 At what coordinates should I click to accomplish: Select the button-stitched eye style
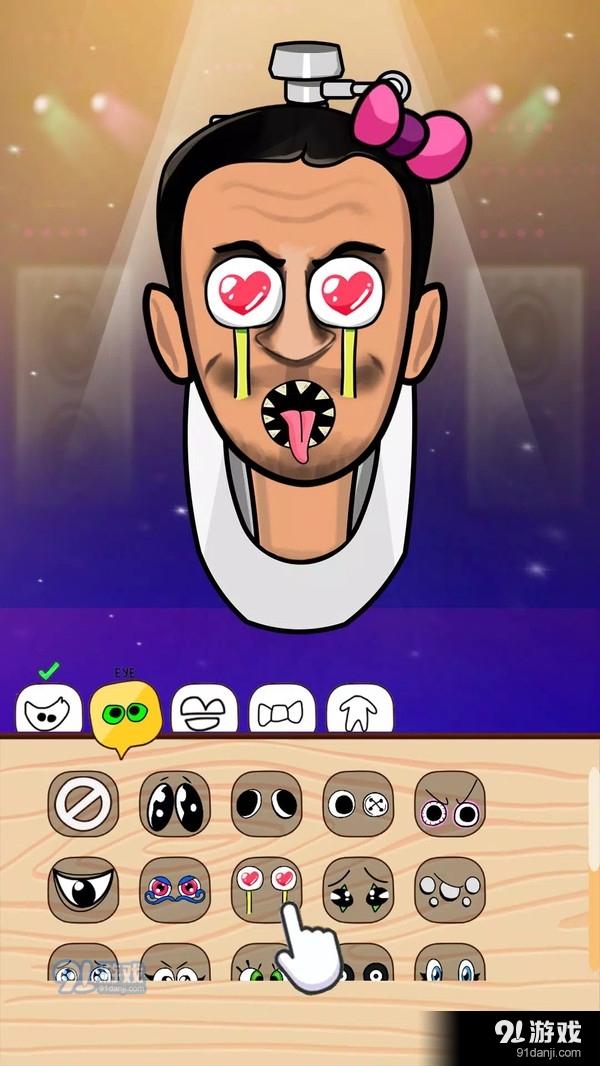click(358, 803)
